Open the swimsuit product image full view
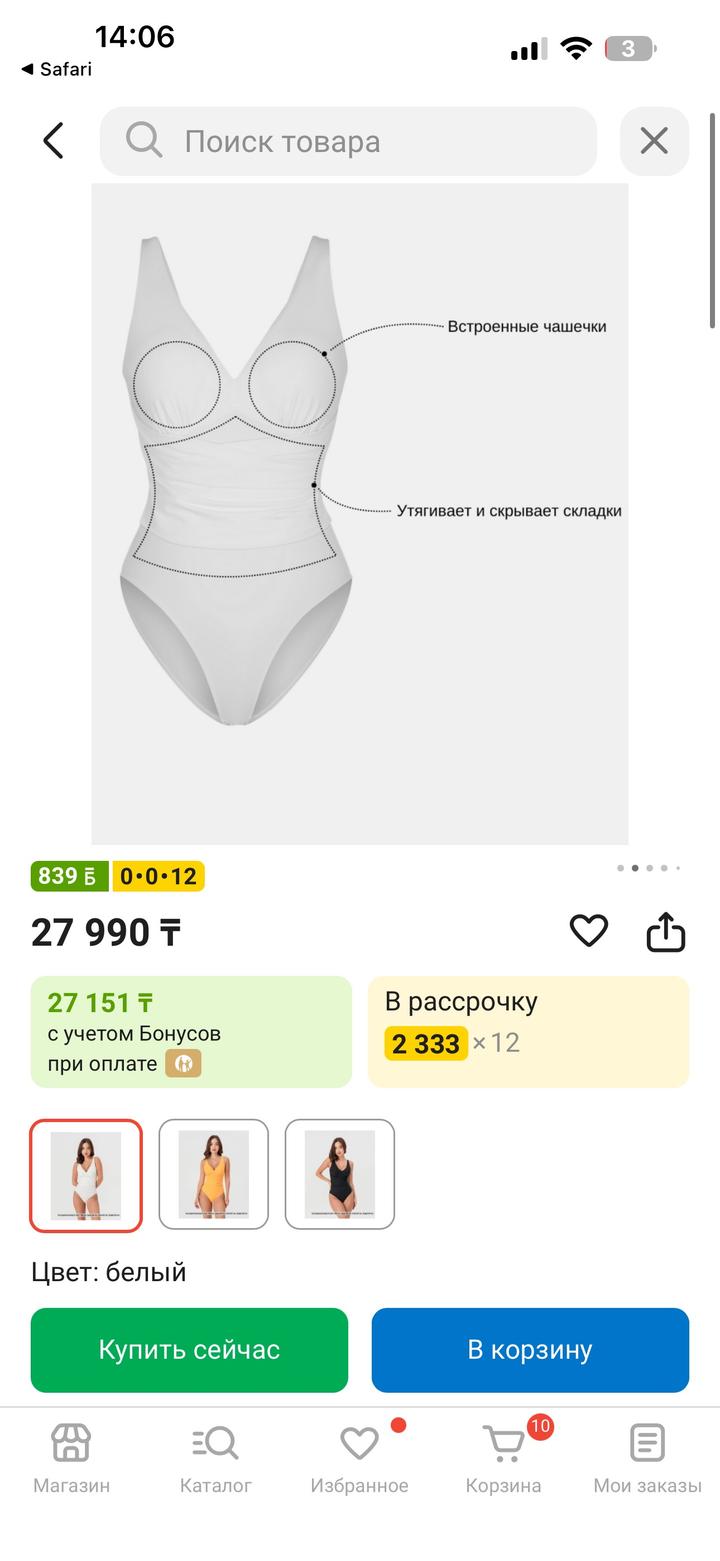Screen dimensions: 720x1561 360,513
